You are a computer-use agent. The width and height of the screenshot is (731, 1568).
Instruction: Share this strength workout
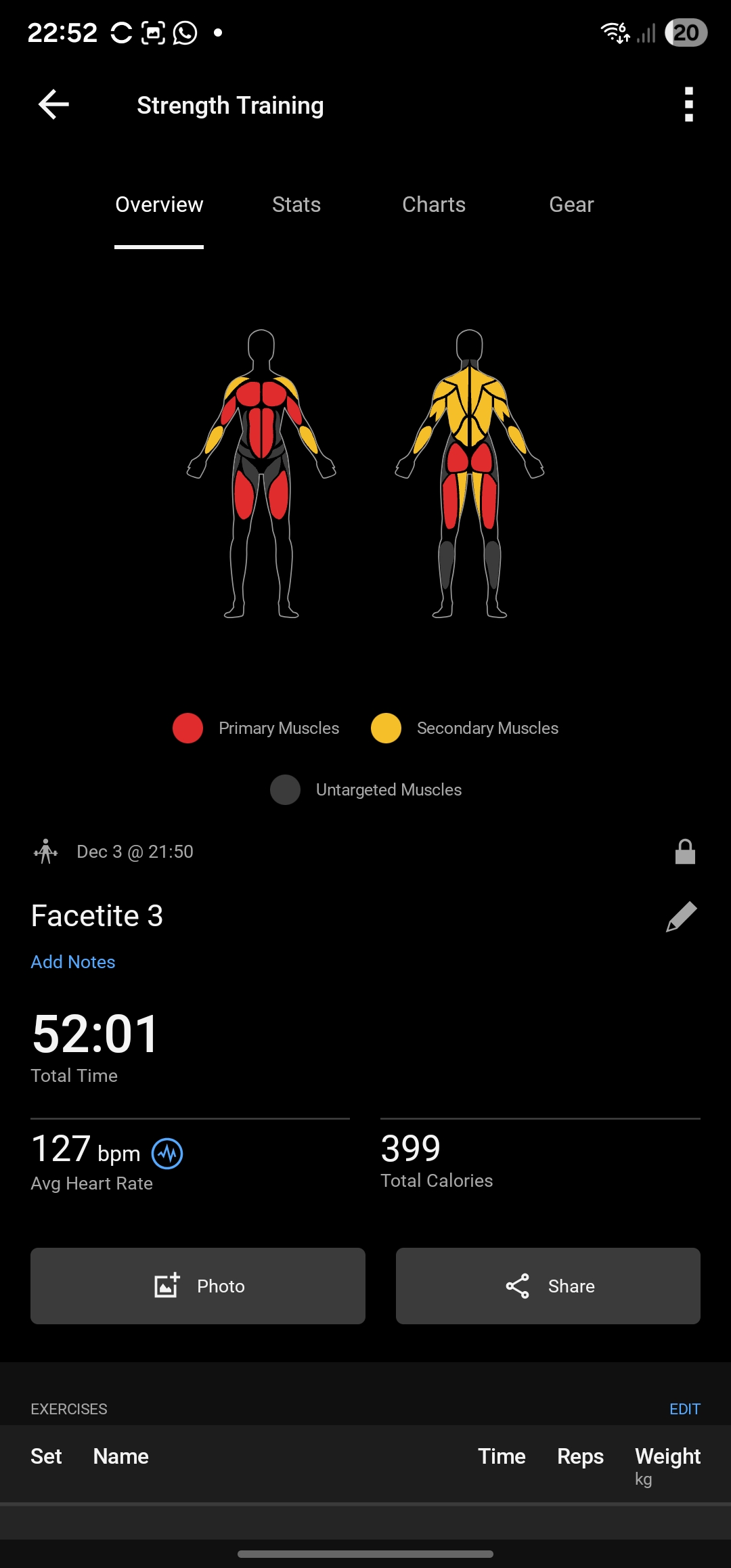pyautogui.click(x=548, y=1286)
